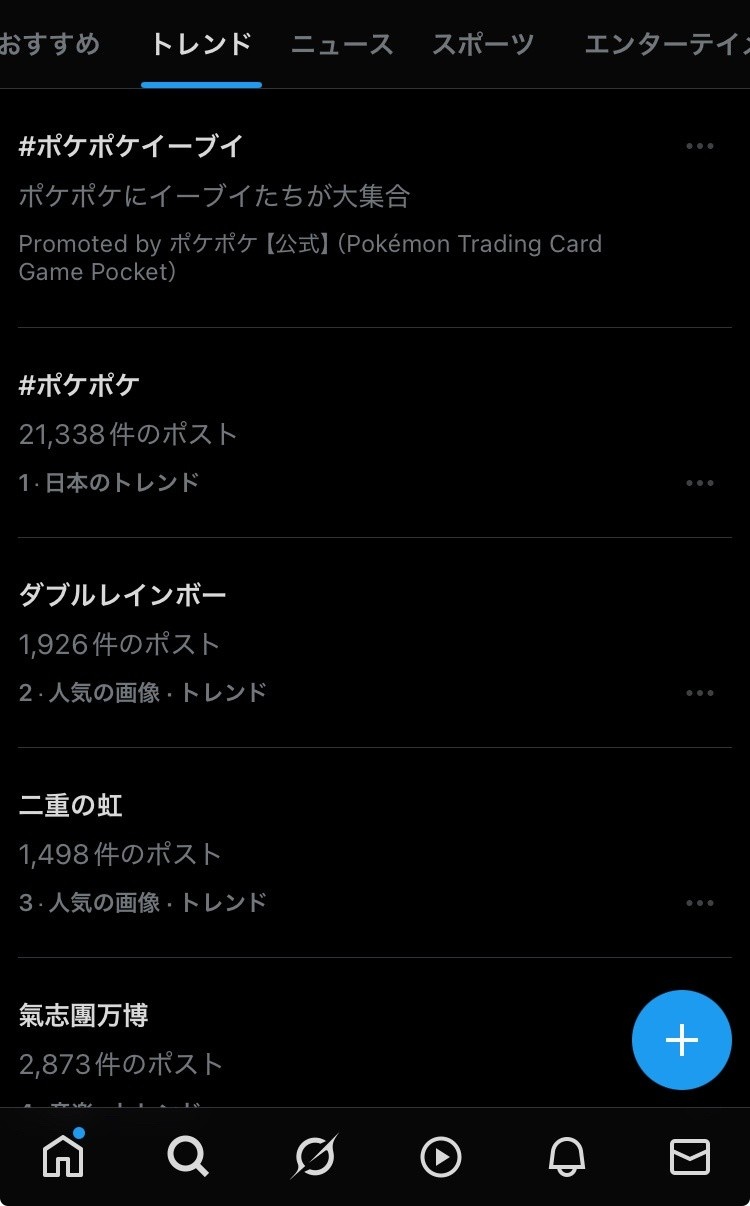750x1206 pixels.
Task: Open the Search tab in bottom bar
Action: 188,1157
